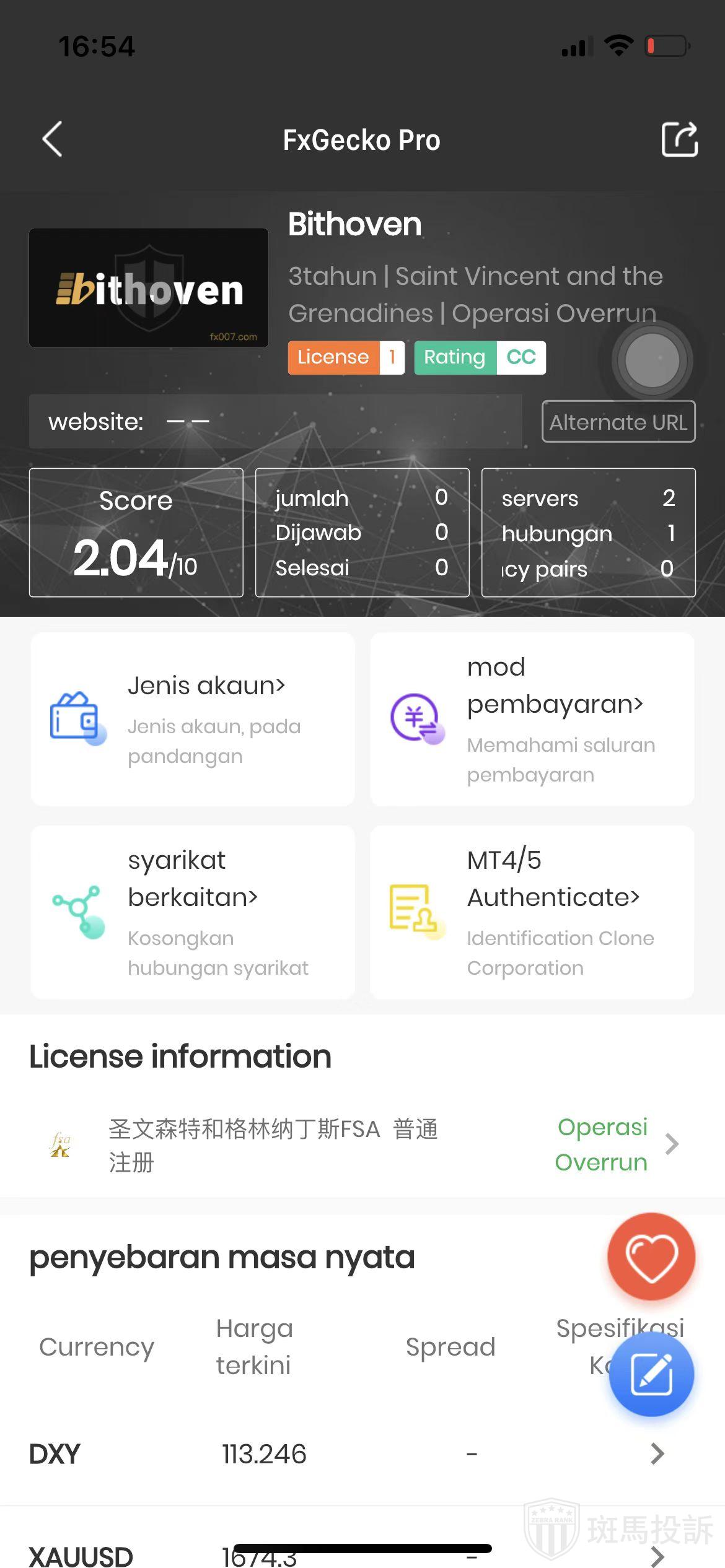Open the mod pembayaran card
The height and width of the screenshot is (1568, 725).
[x=532, y=719]
